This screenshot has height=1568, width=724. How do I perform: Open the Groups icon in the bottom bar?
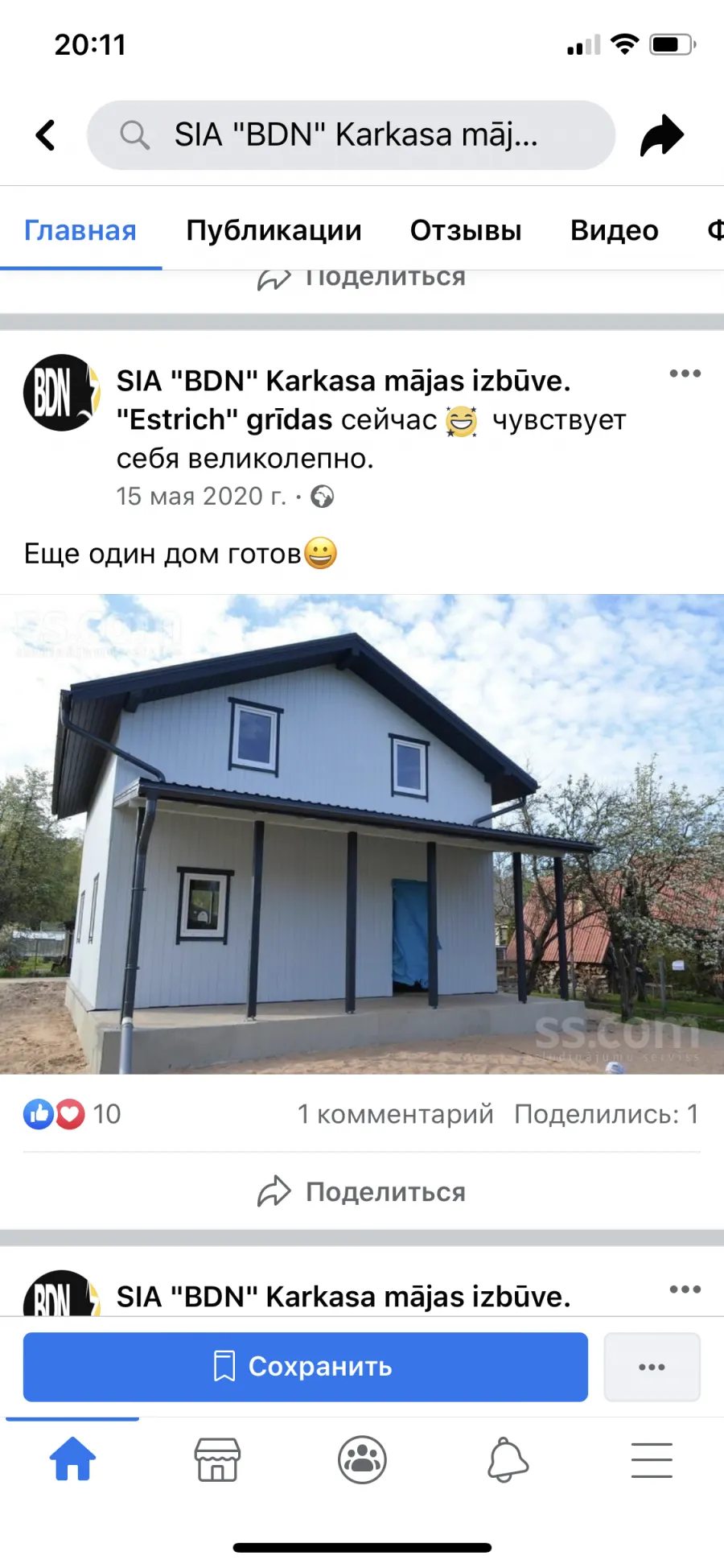point(362,1459)
